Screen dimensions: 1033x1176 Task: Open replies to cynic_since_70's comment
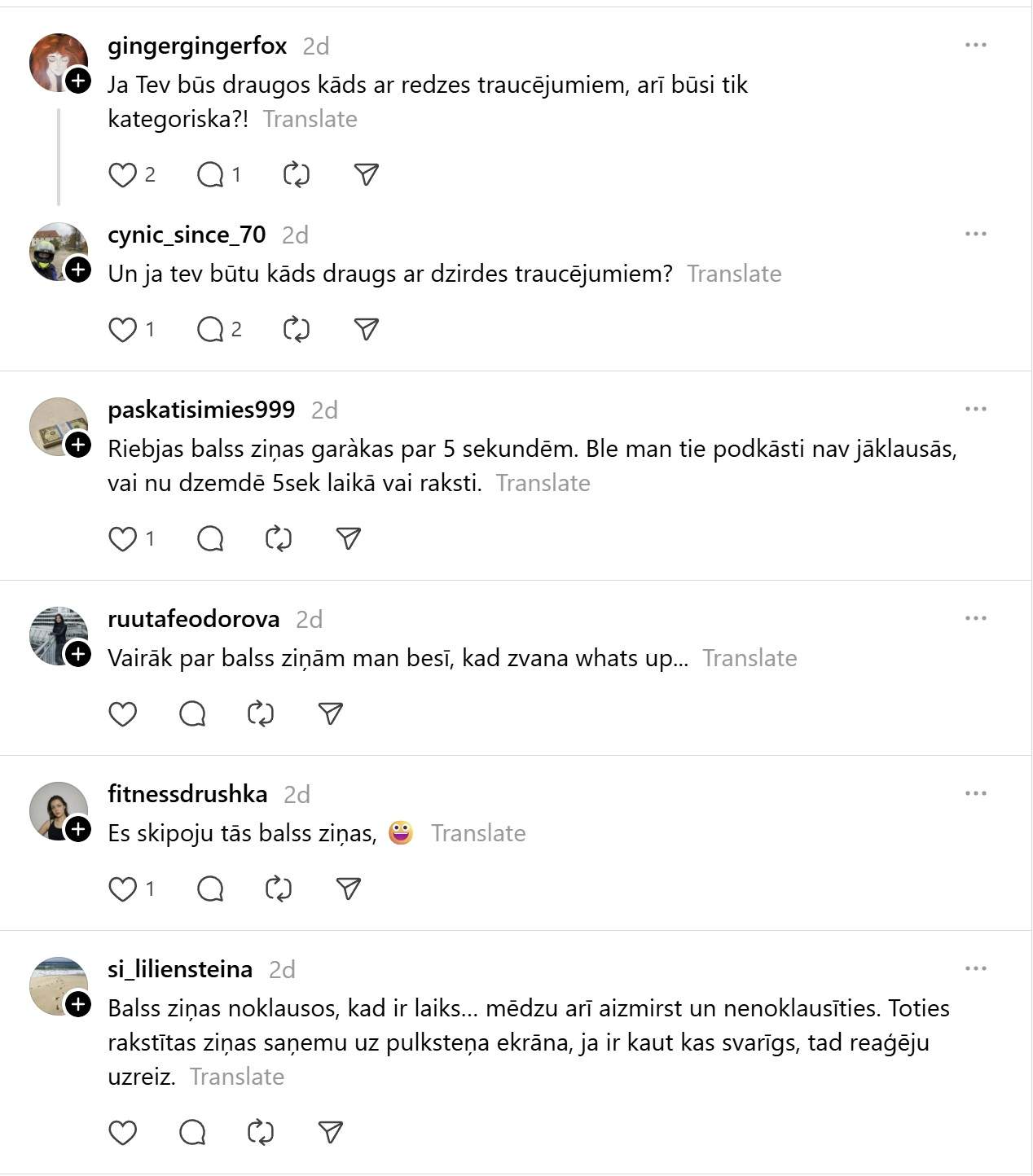click(x=210, y=330)
